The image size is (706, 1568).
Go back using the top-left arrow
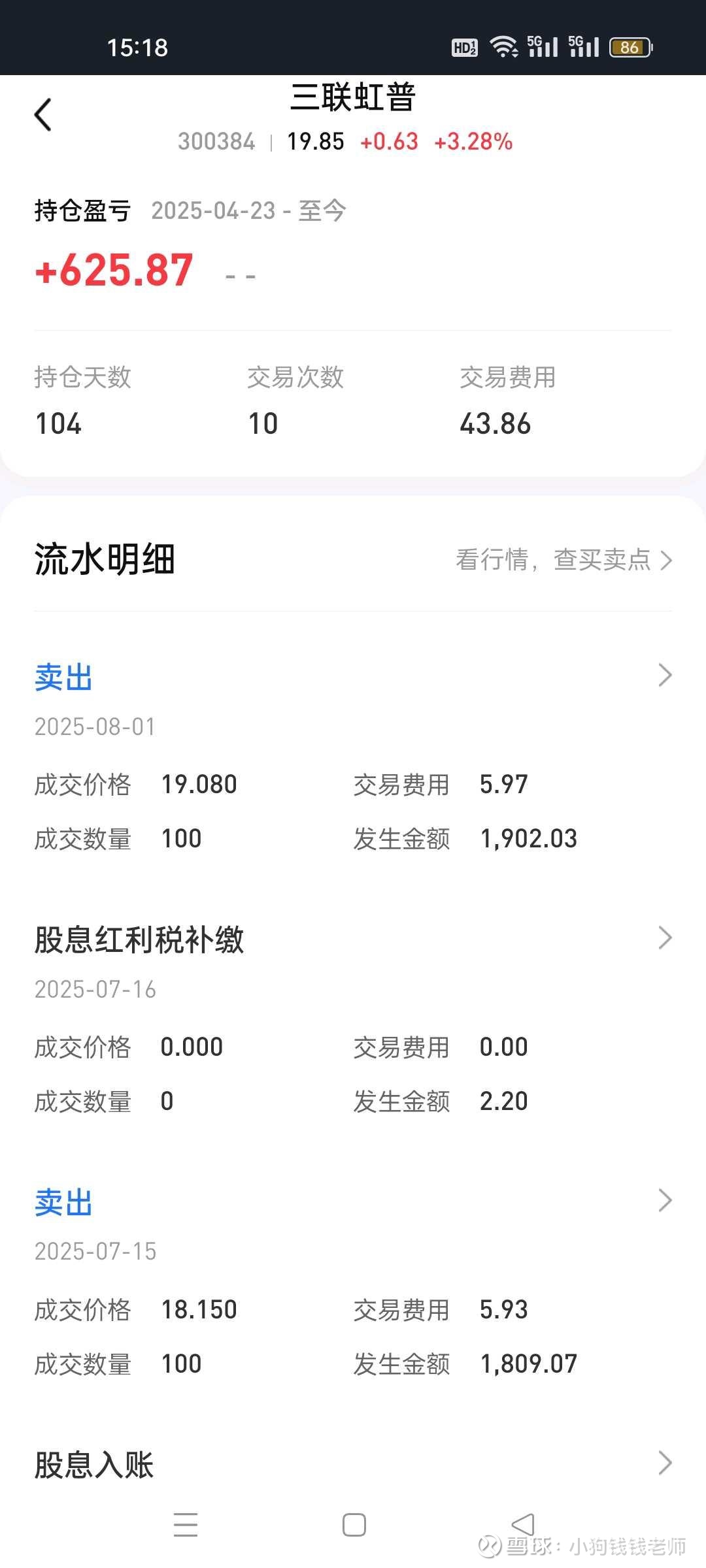click(x=43, y=115)
